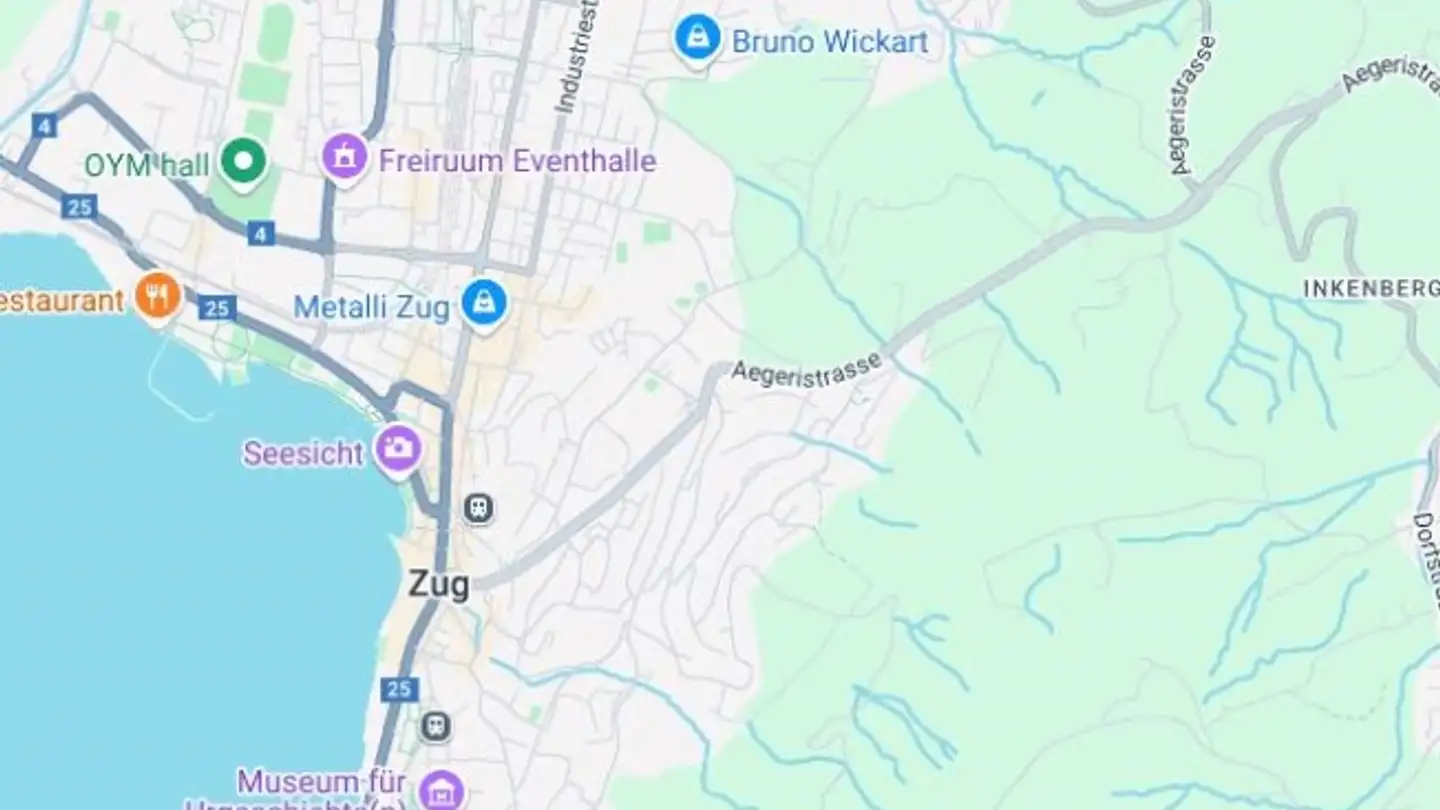Open the Freiruum Eventhalle pin

[345, 157]
